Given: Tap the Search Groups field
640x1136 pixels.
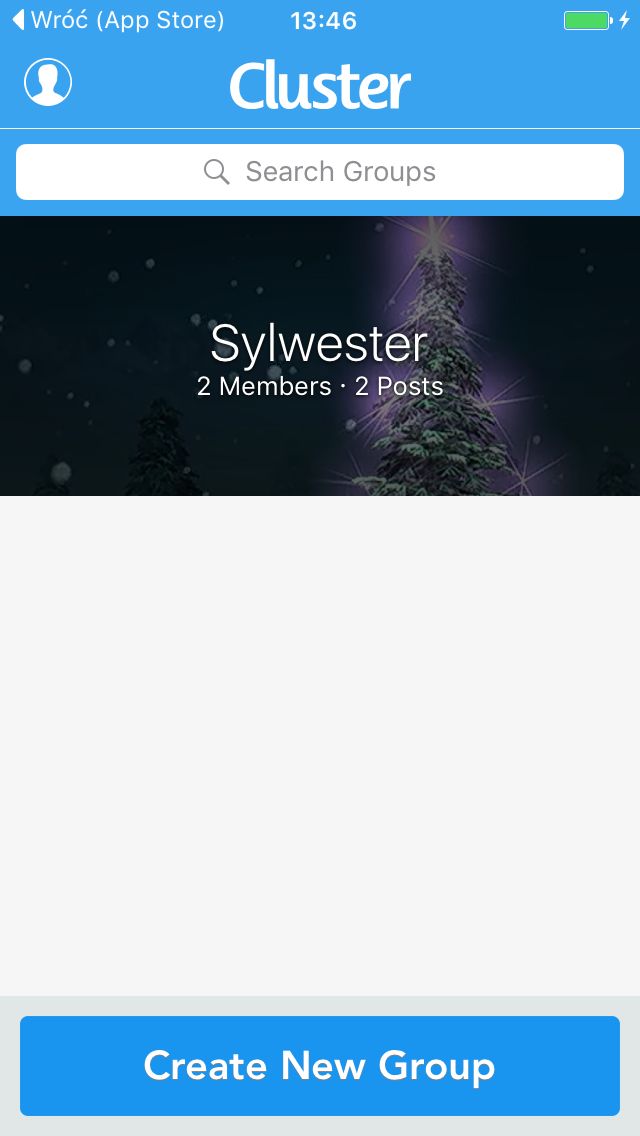Looking at the screenshot, I should (x=320, y=172).
